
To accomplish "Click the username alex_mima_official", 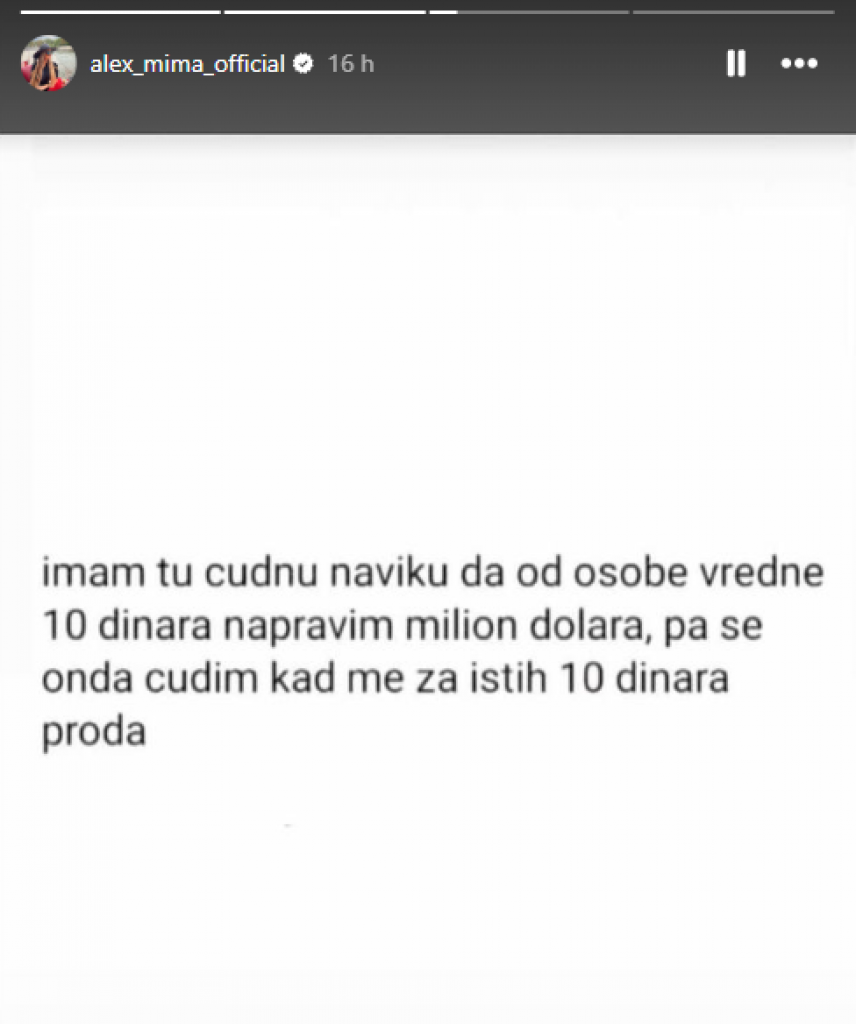I will (190, 63).
